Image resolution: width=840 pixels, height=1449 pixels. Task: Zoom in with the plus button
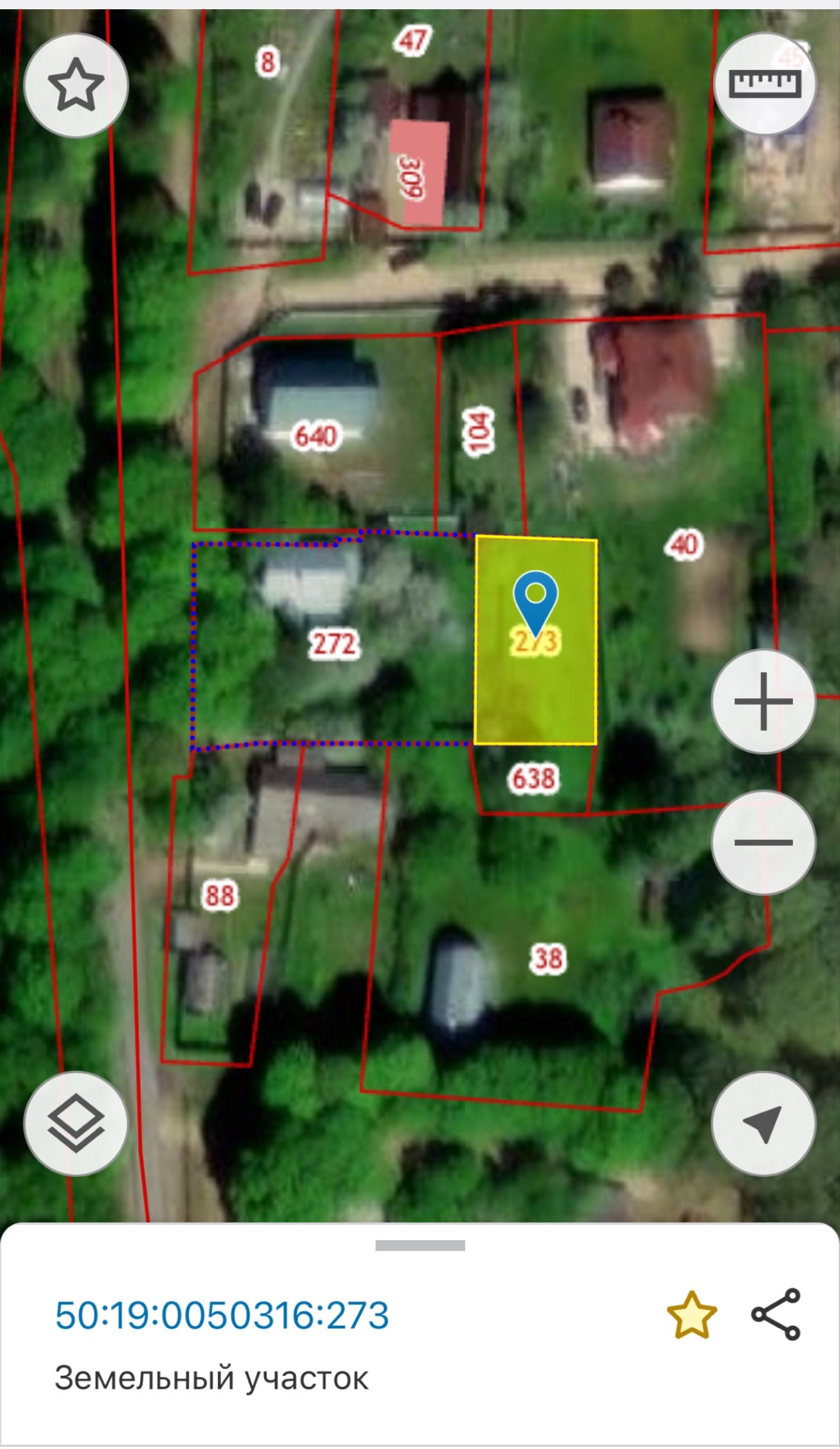point(764,702)
